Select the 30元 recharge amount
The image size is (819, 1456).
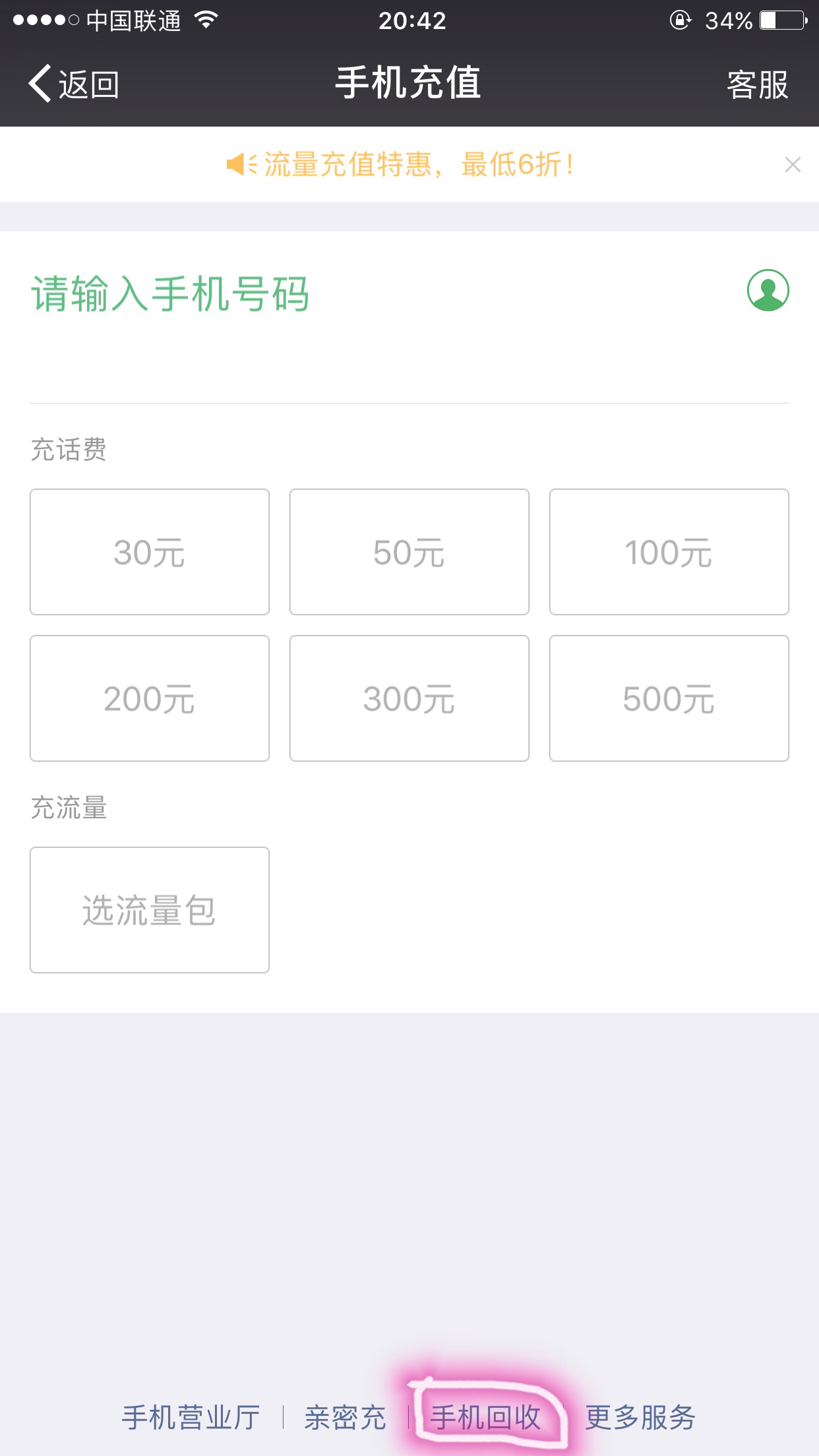click(x=150, y=552)
